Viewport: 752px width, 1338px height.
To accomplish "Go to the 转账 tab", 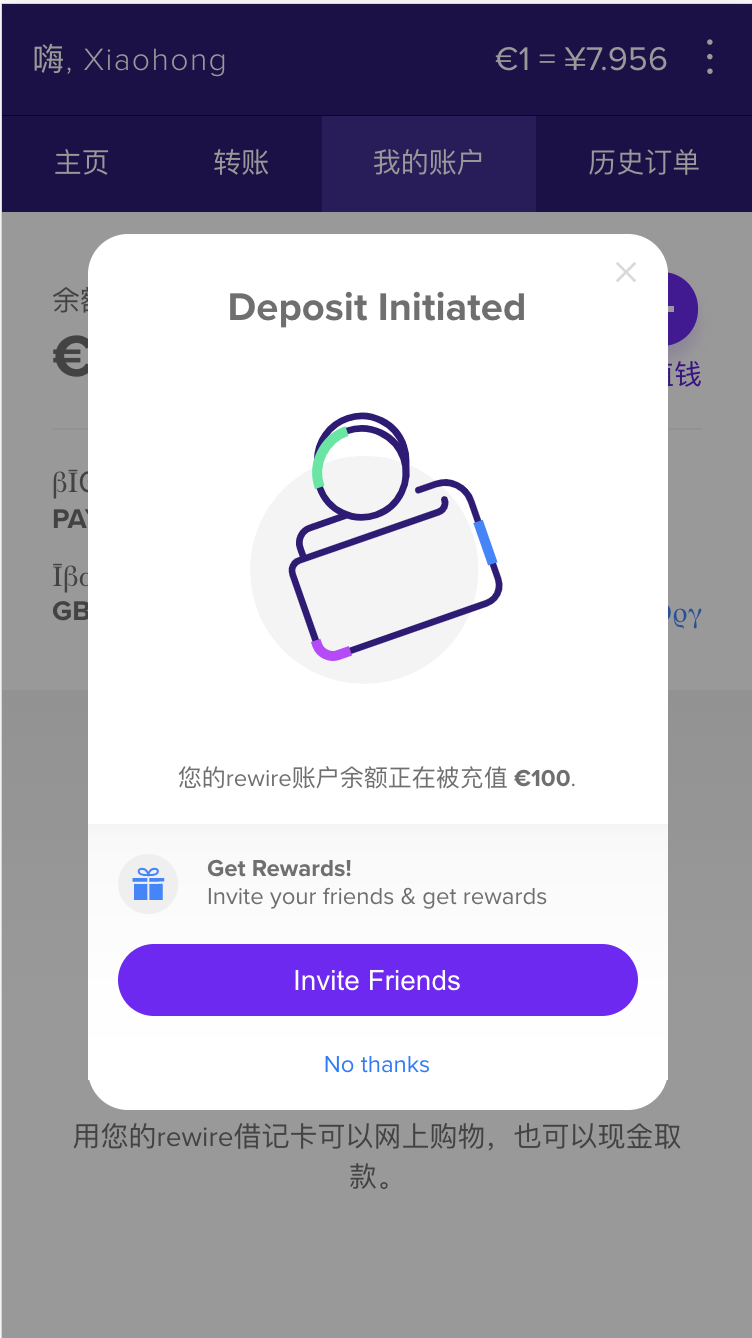I will [241, 163].
